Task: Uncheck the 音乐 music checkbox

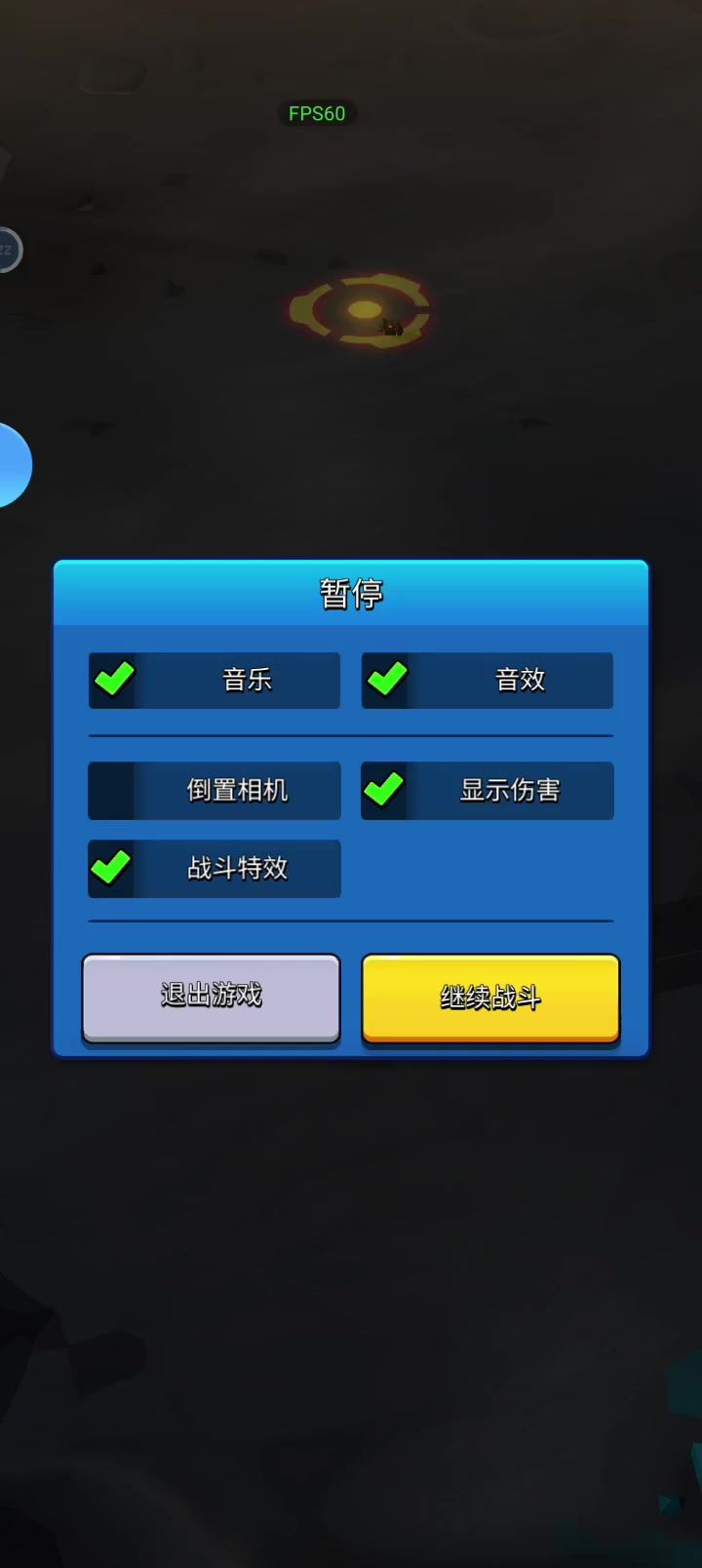Action: click(114, 680)
